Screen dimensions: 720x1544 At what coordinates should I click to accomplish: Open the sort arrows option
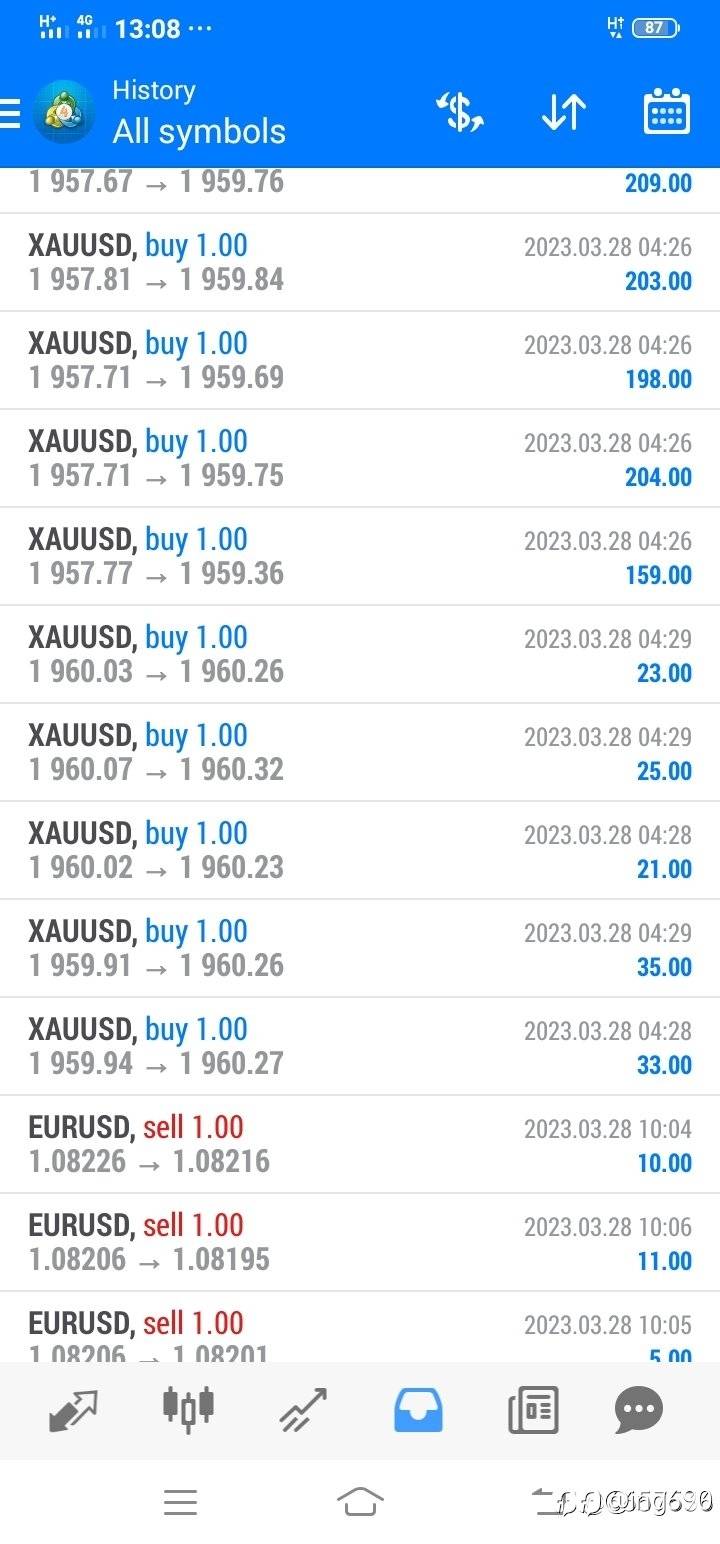point(563,112)
